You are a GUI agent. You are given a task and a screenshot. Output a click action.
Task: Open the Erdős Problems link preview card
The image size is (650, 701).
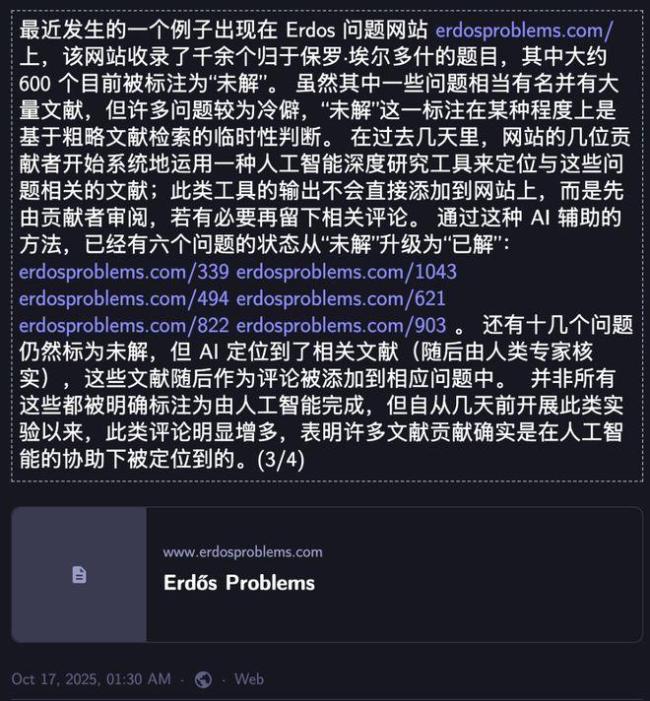coord(326,574)
